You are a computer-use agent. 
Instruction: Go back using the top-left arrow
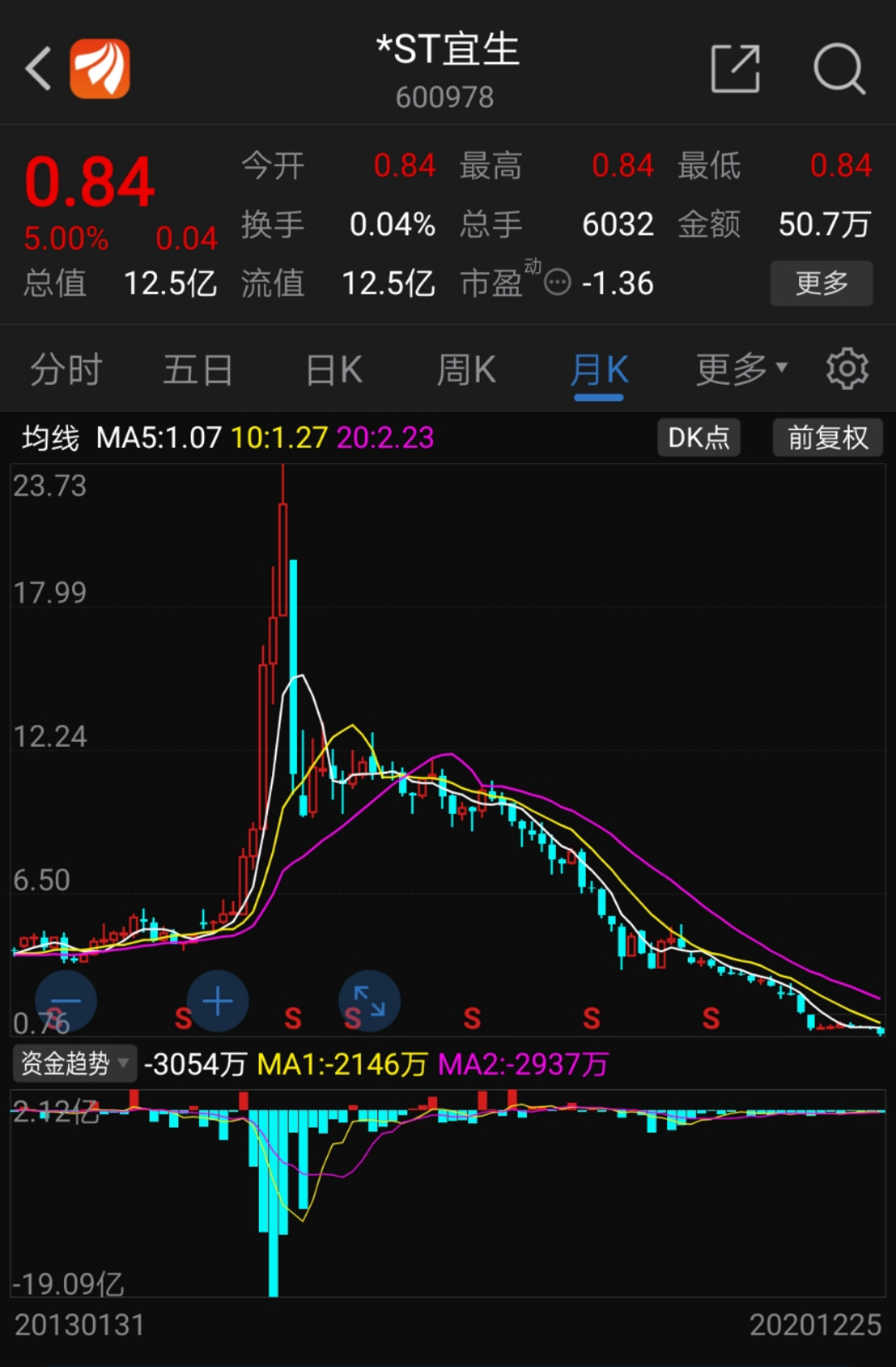(x=38, y=68)
